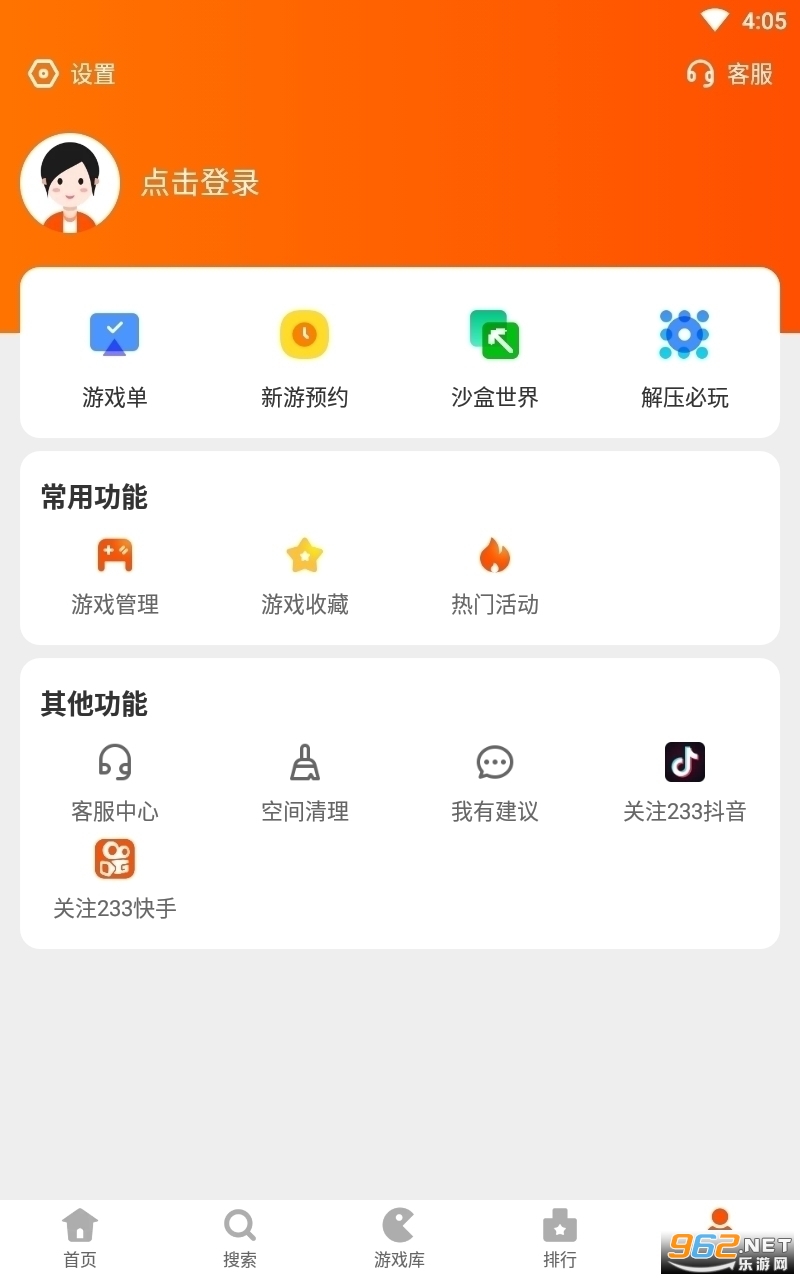Enter the 沙盒世界 sandbox world icon
The image size is (800, 1280).
(494, 334)
